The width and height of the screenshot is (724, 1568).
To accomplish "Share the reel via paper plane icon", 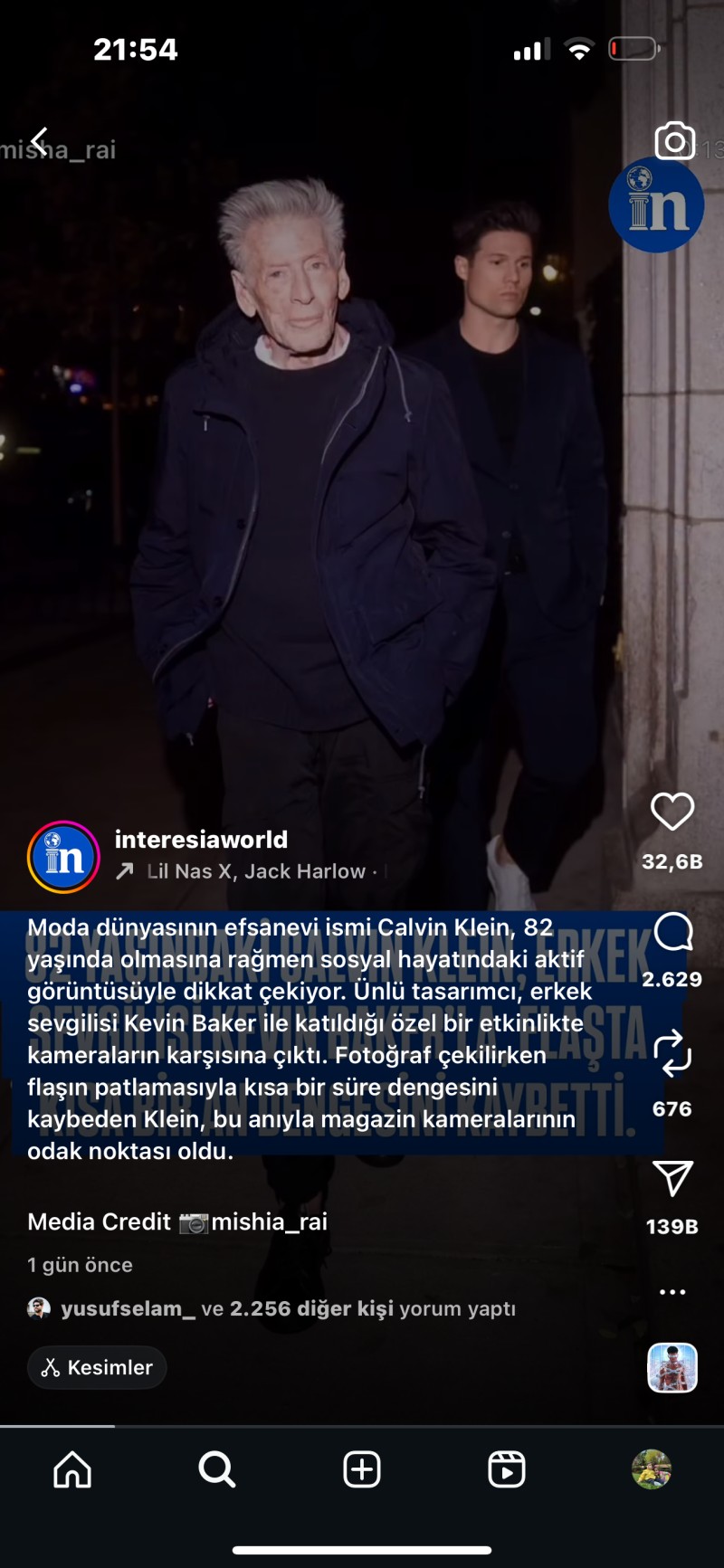I will tap(672, 1178).
